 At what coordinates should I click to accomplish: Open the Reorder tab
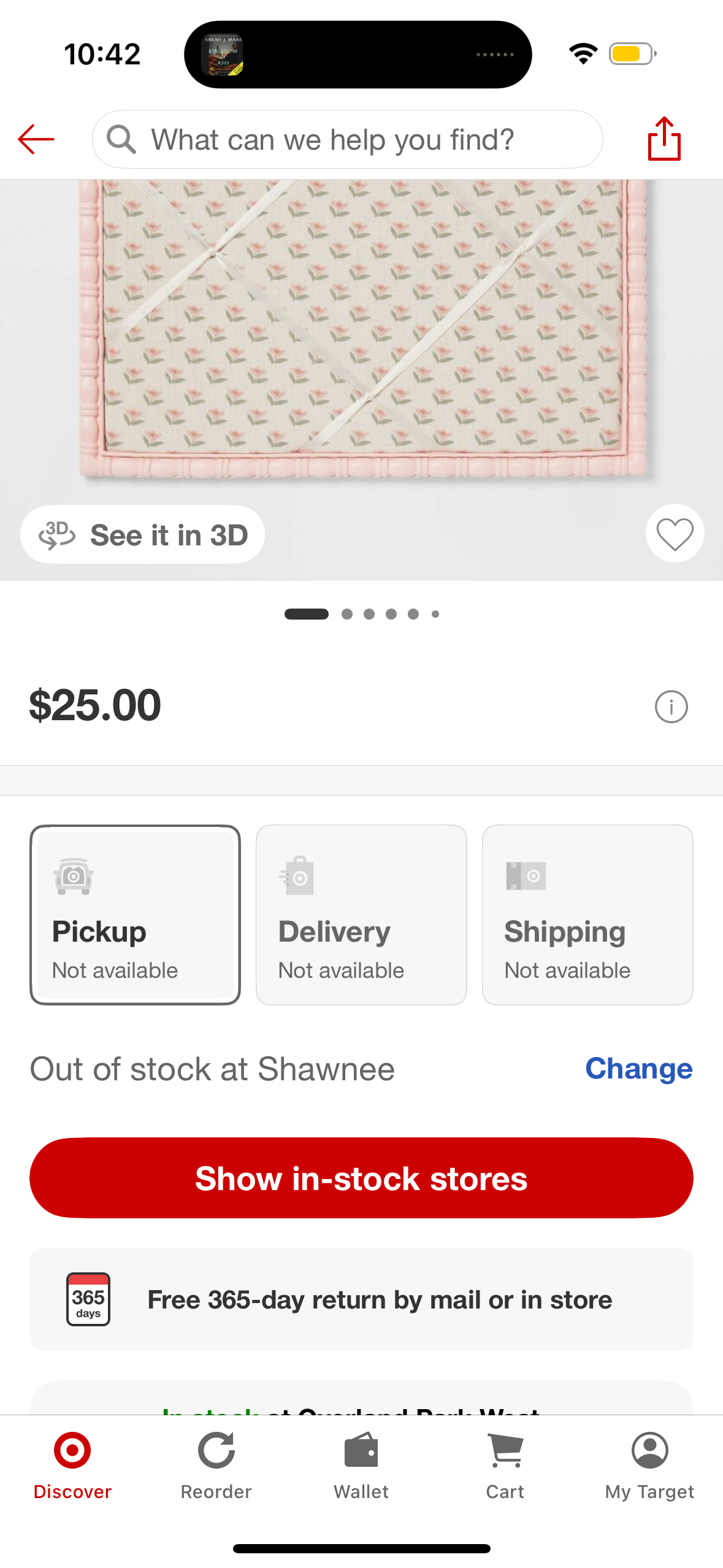pos(216,1465)
